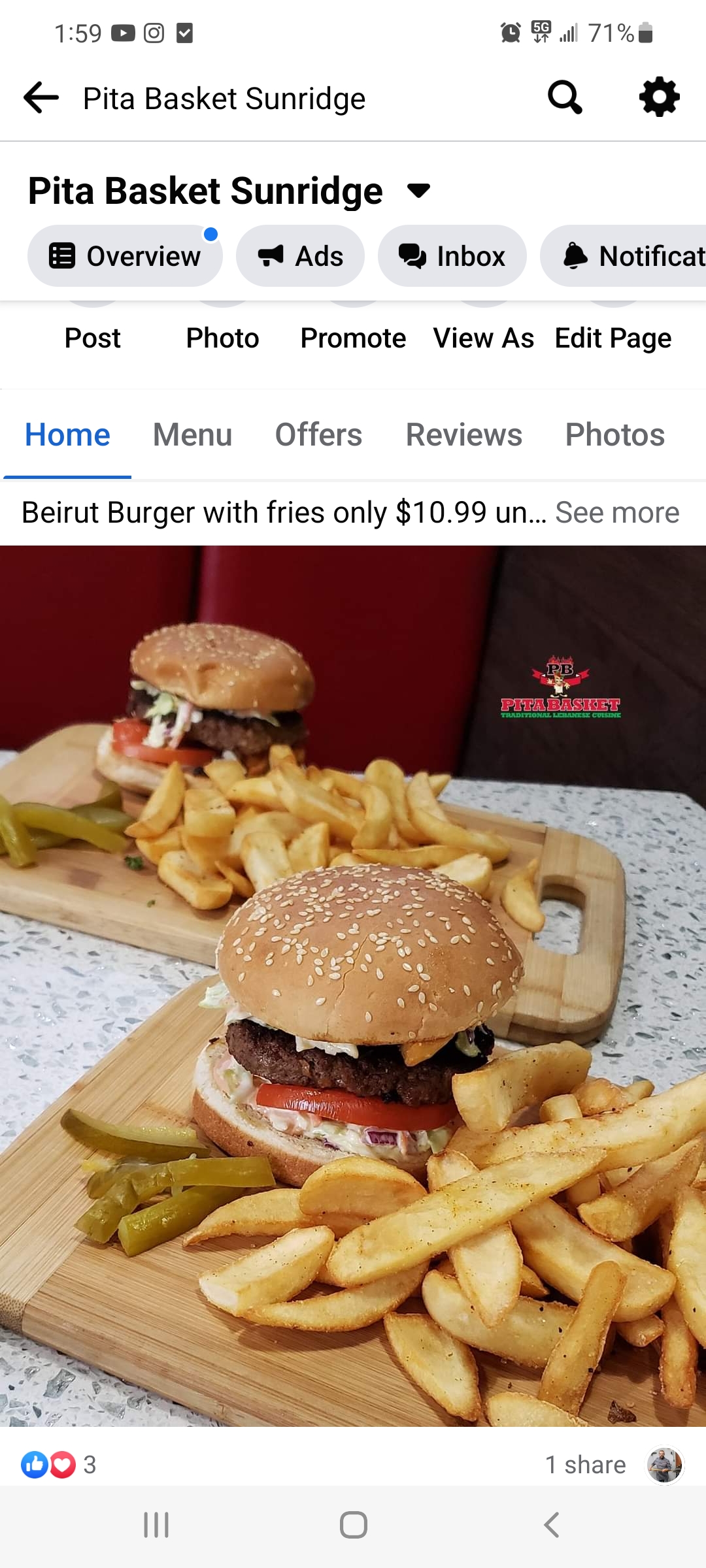Go back using the top arrow

point(41,98)
